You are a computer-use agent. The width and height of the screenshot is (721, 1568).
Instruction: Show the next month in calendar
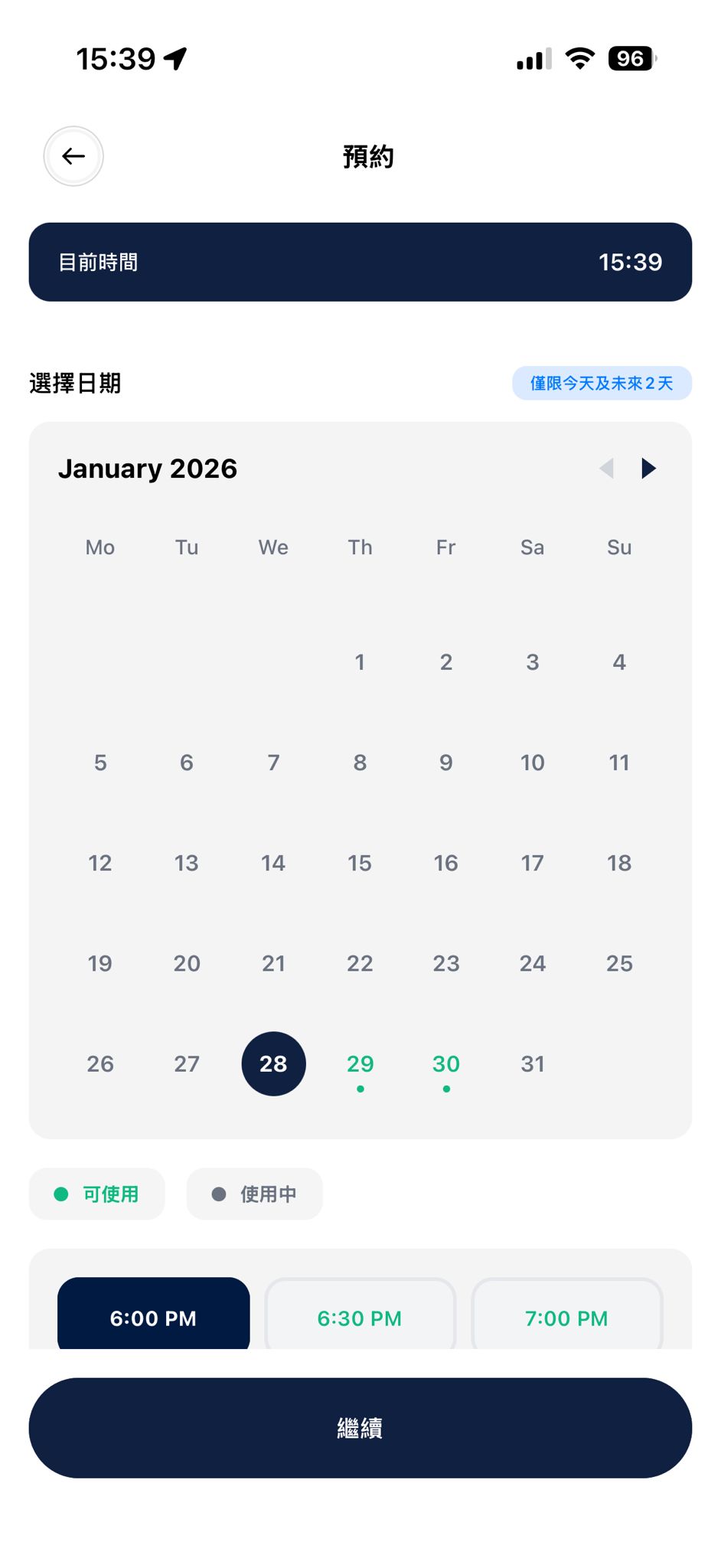tap(648, 468)
